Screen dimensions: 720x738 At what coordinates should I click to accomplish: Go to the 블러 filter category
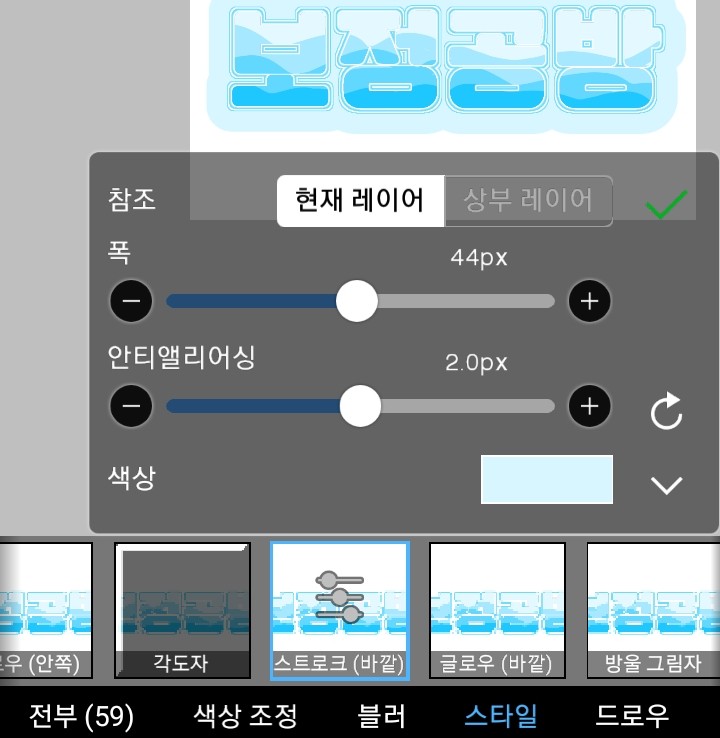click(x=382, y=716)
